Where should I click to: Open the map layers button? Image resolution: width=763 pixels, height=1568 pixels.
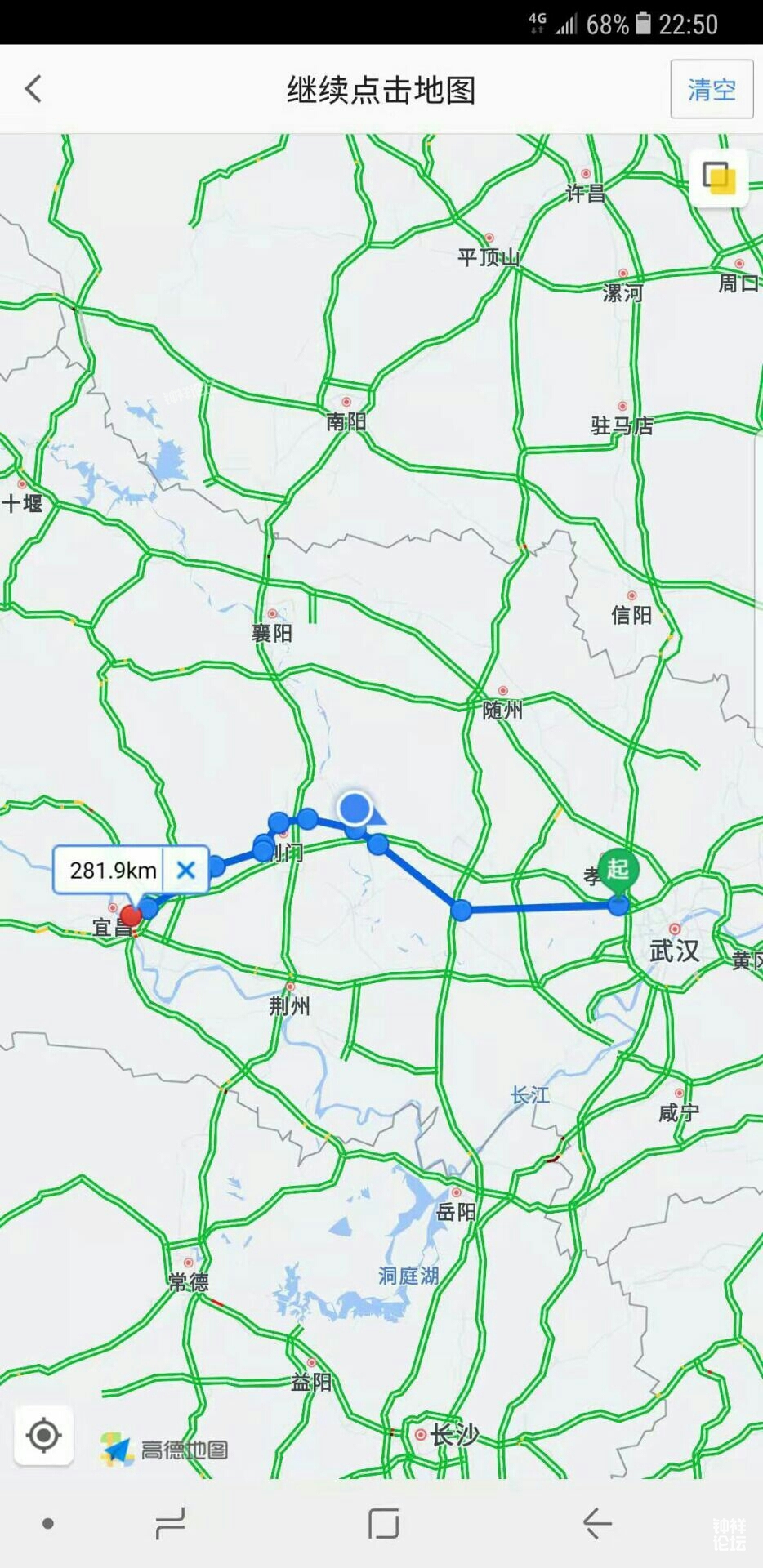point(719,177)
